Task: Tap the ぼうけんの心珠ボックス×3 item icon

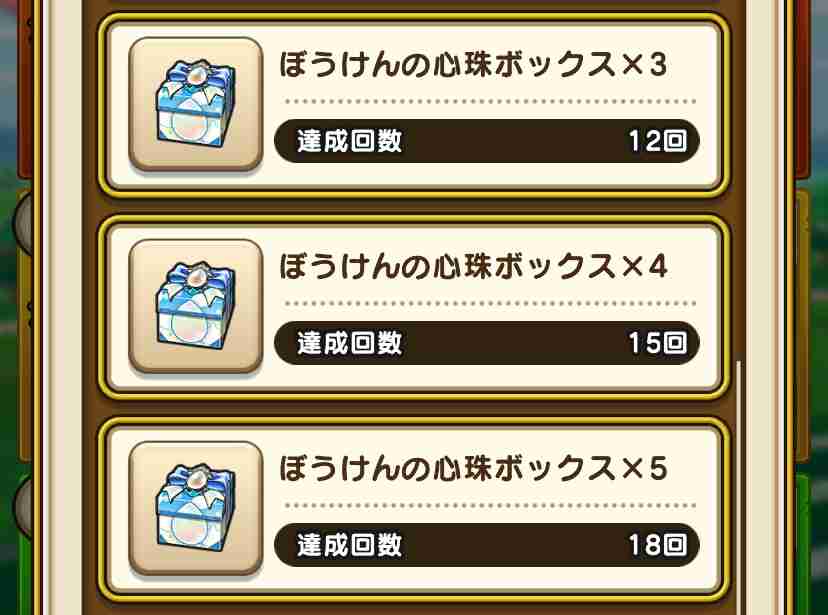Action: [x=195, y=105]
